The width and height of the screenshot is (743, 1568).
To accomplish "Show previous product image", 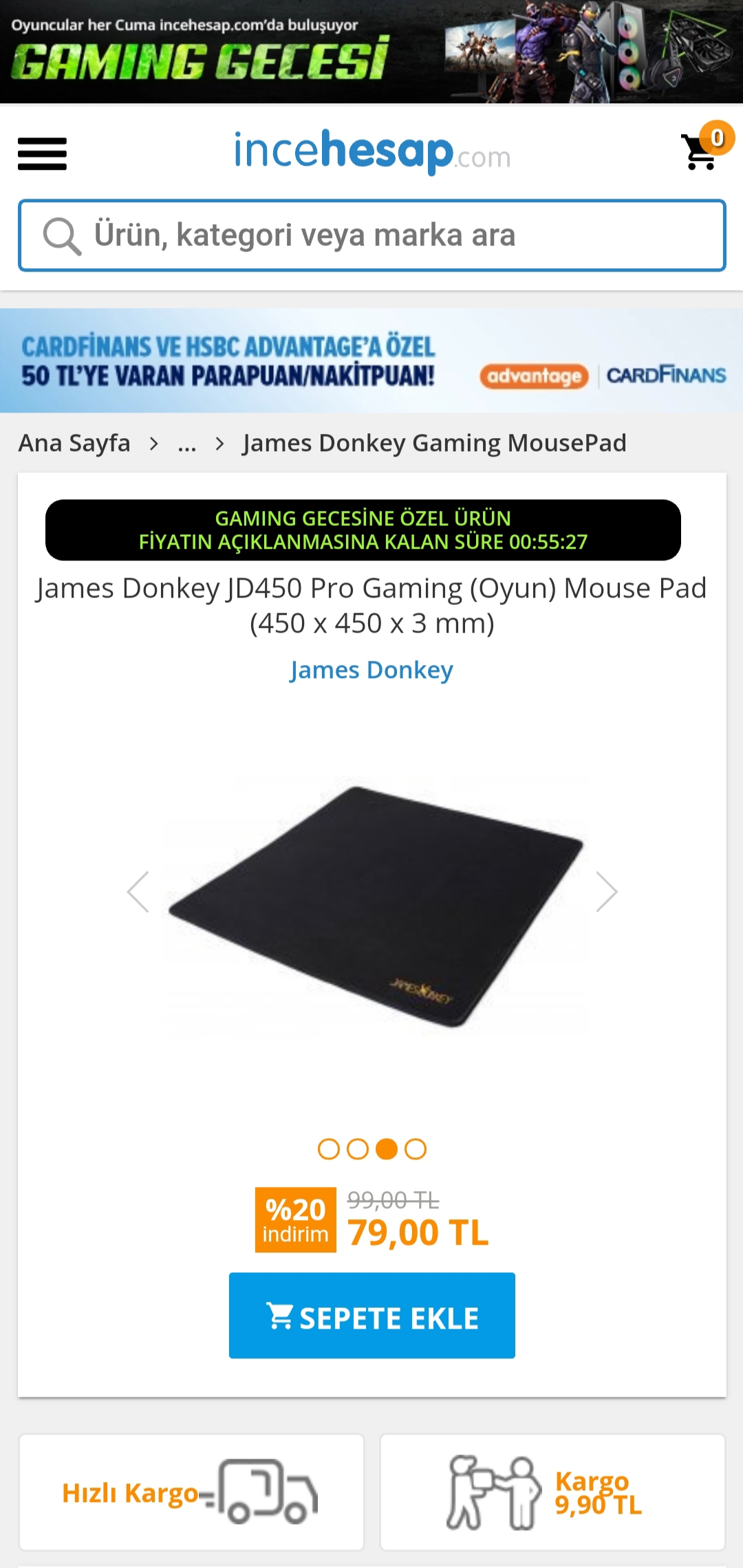I will click(138, 892).
